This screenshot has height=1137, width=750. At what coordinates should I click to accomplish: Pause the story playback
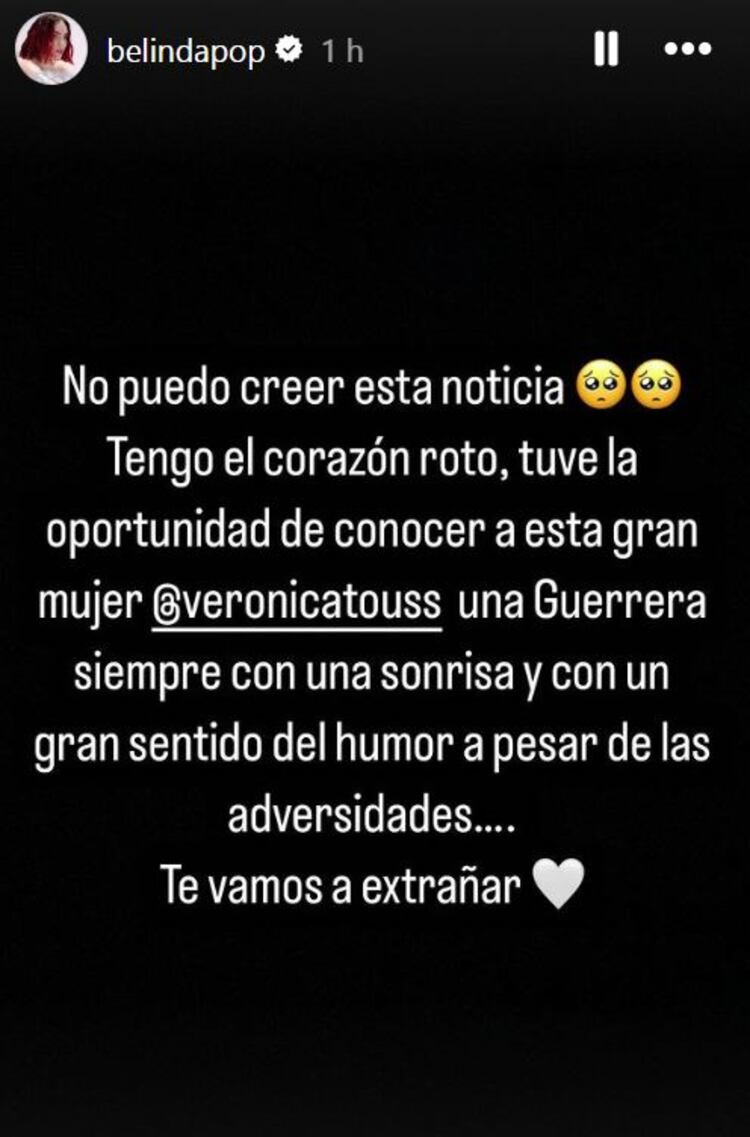click(x=606, y=49)
